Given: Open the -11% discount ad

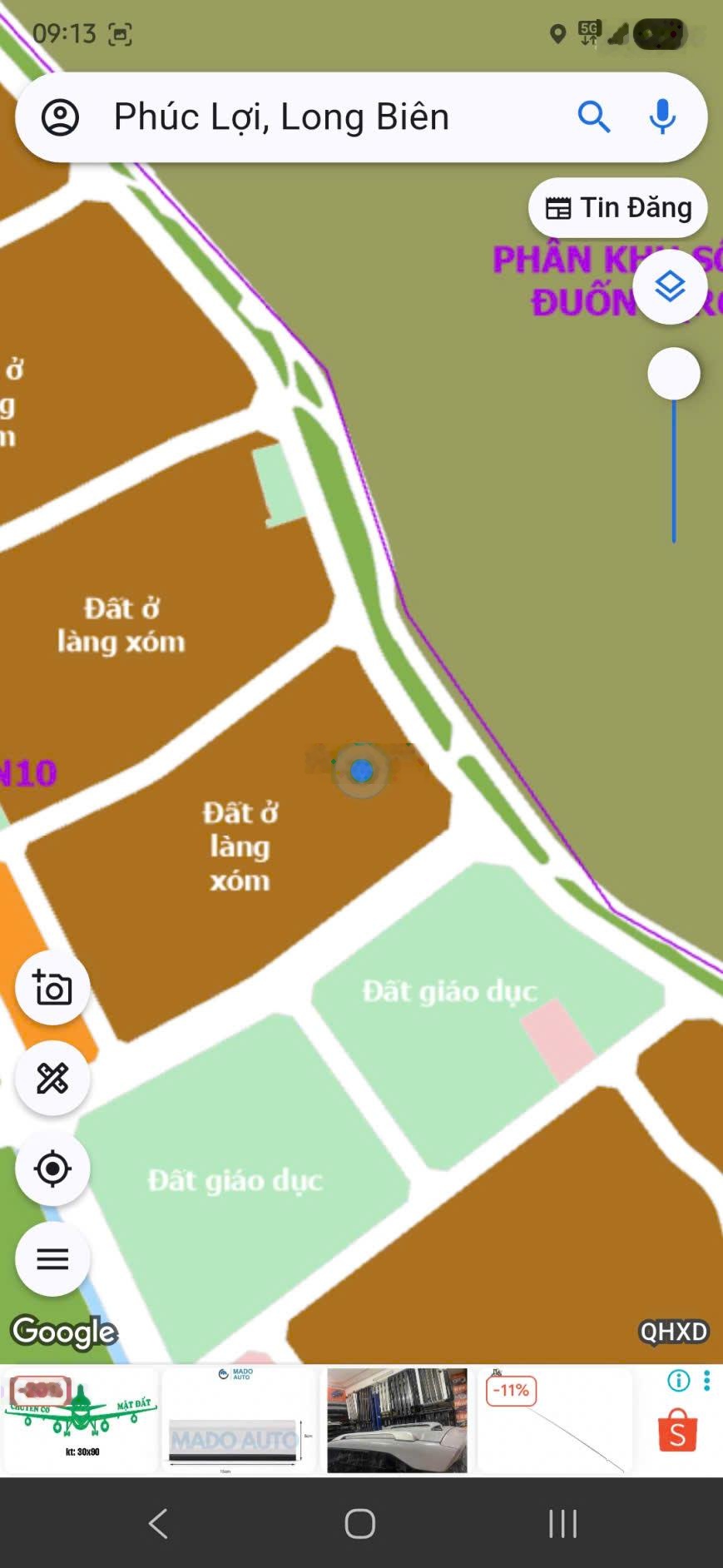Looking at the screenshot, I should pos(555,1422).
